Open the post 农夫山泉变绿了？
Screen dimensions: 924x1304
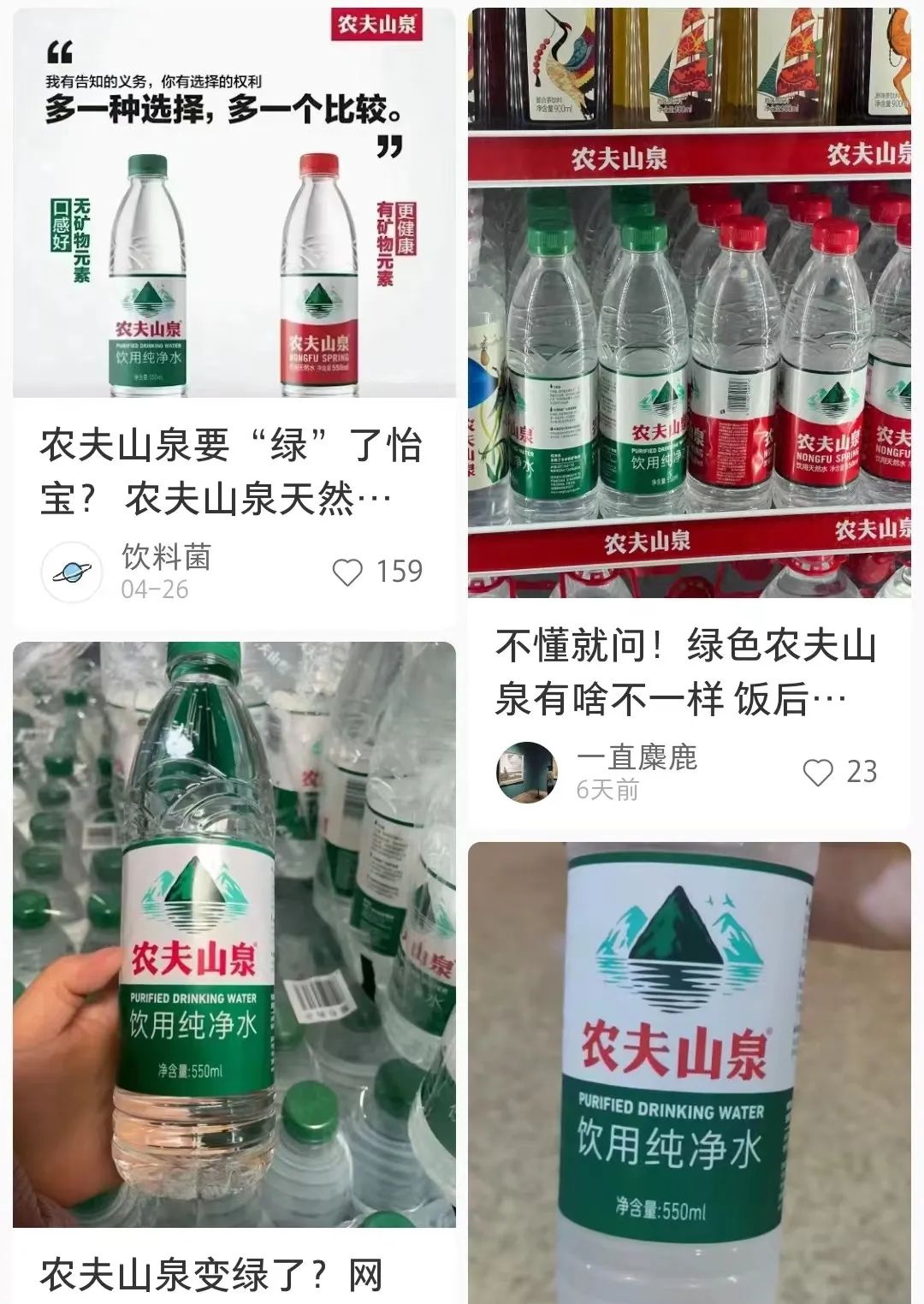pyautogui.click(x=211, y=1275)
